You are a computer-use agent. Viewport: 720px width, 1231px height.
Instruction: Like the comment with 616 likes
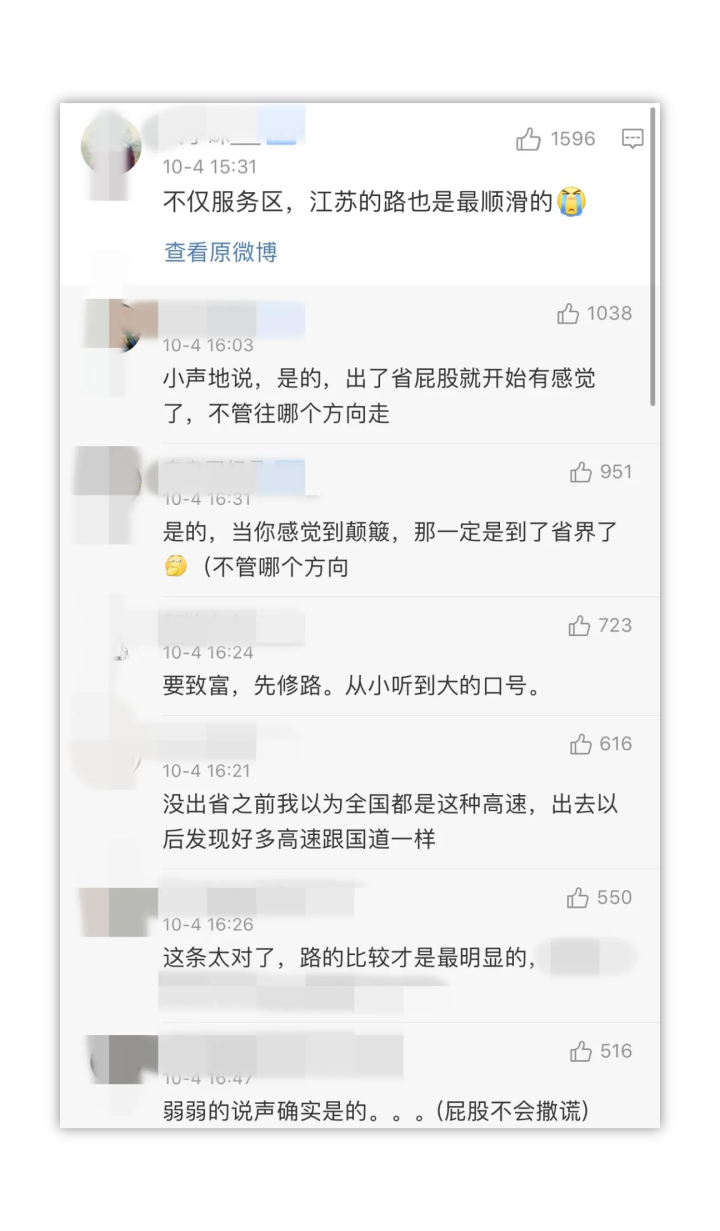[581, 744]
